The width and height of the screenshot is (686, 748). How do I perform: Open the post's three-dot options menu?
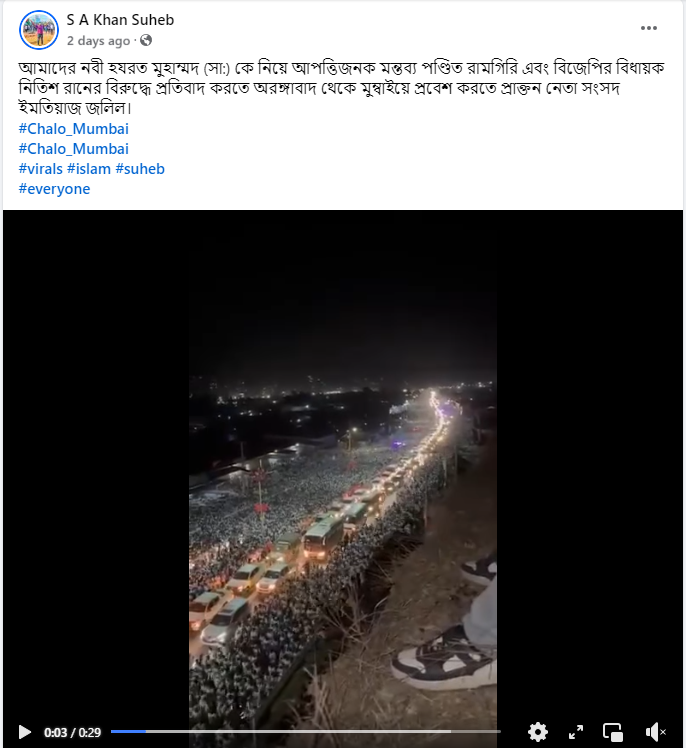(x=649, y=29)
